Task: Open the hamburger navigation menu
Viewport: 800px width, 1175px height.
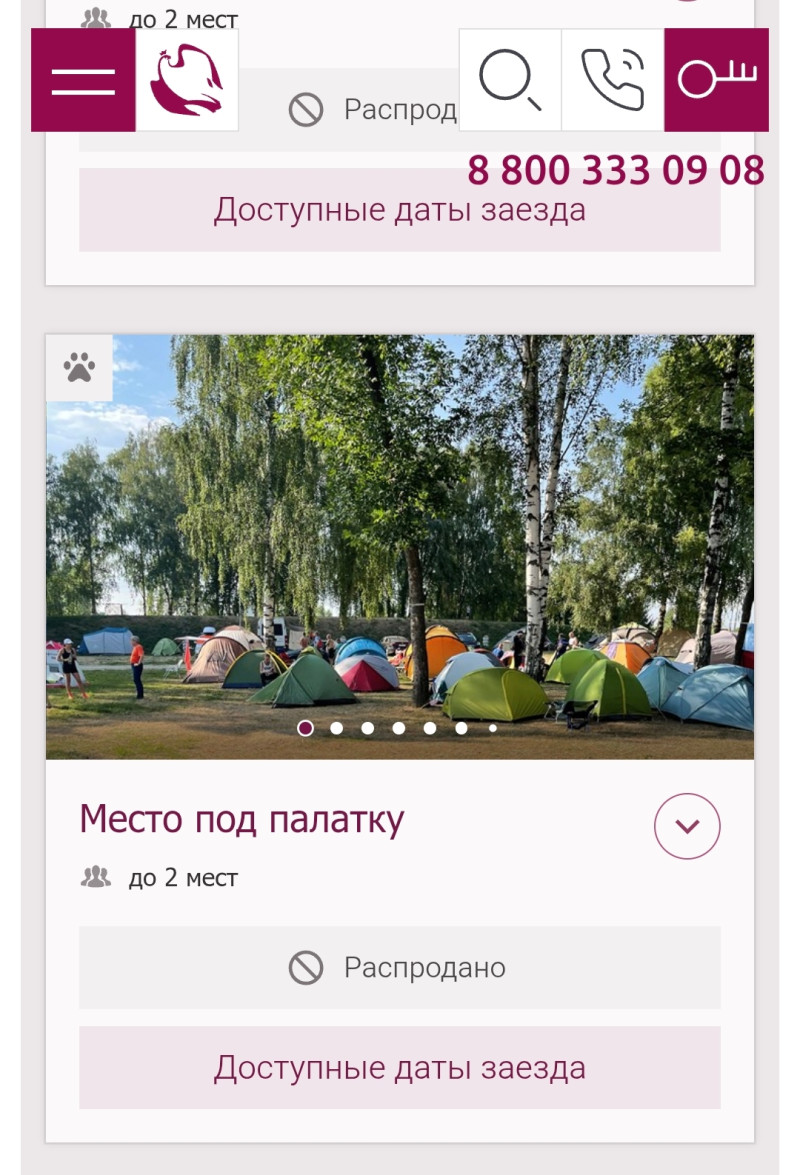Action: click(83, 80)
